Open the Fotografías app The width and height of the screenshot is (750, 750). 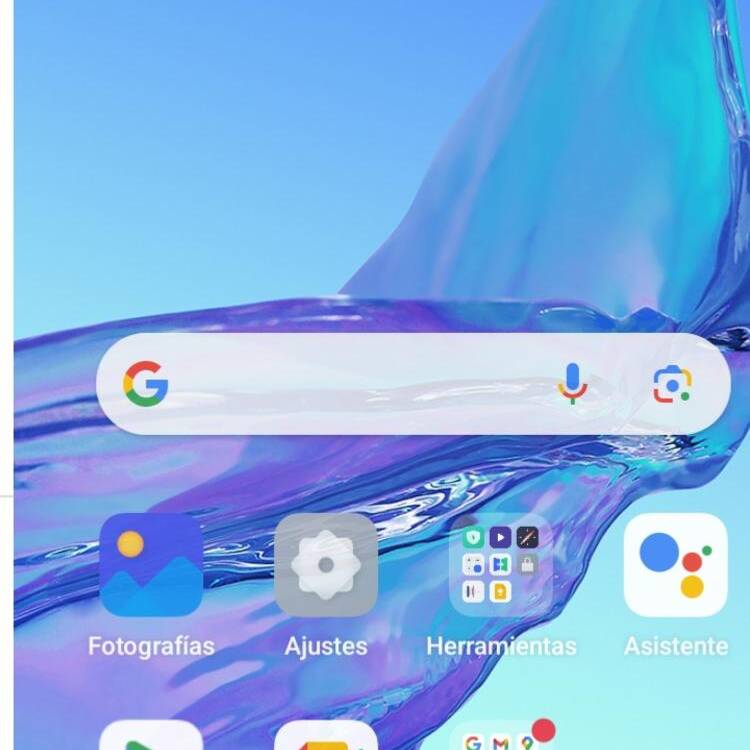point(151,565)
